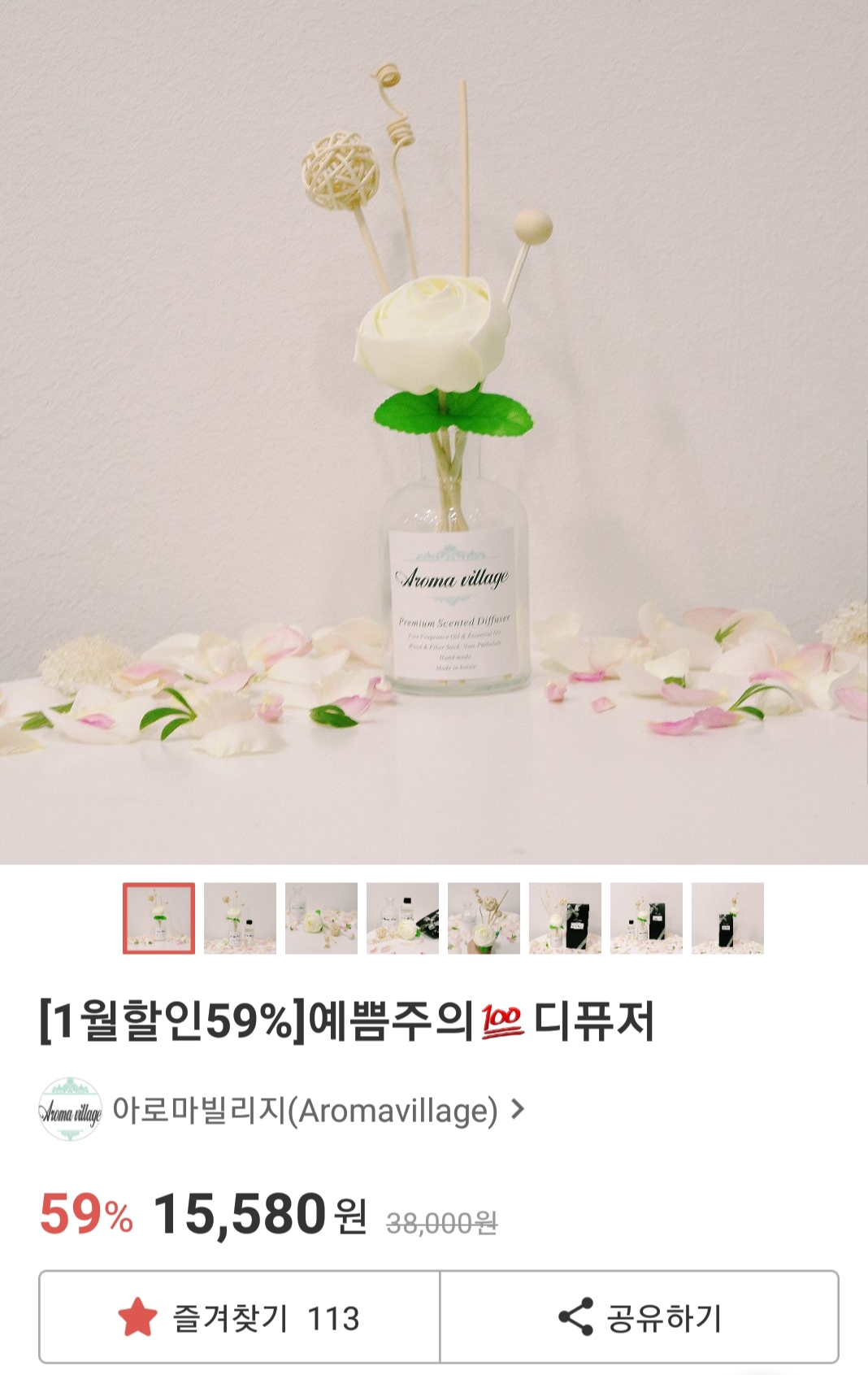Screen dimensions: 868x1375
Task: Select the second product thumbnail
Action: click(240, 918)
